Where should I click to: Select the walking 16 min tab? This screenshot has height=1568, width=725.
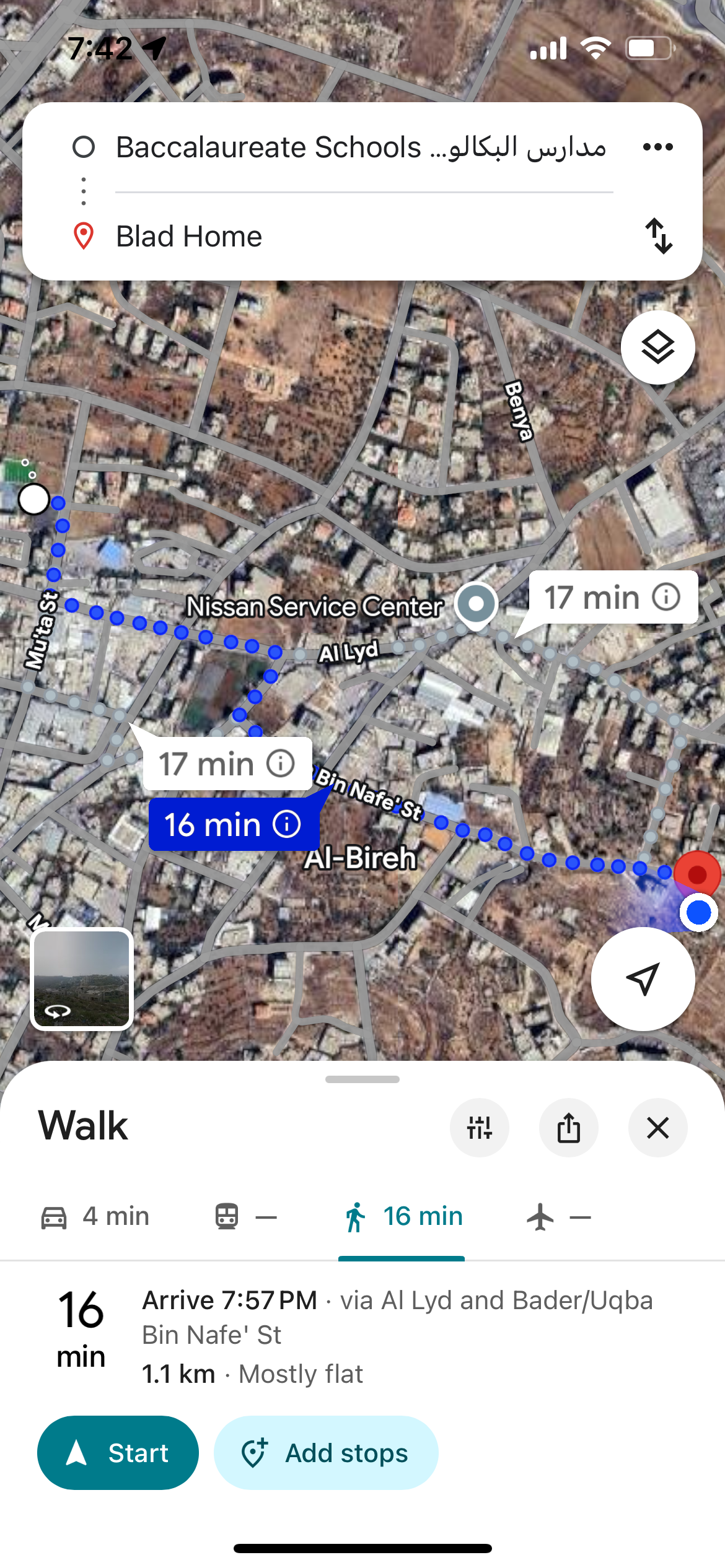pyautogui.click(x=403, y=1217)
